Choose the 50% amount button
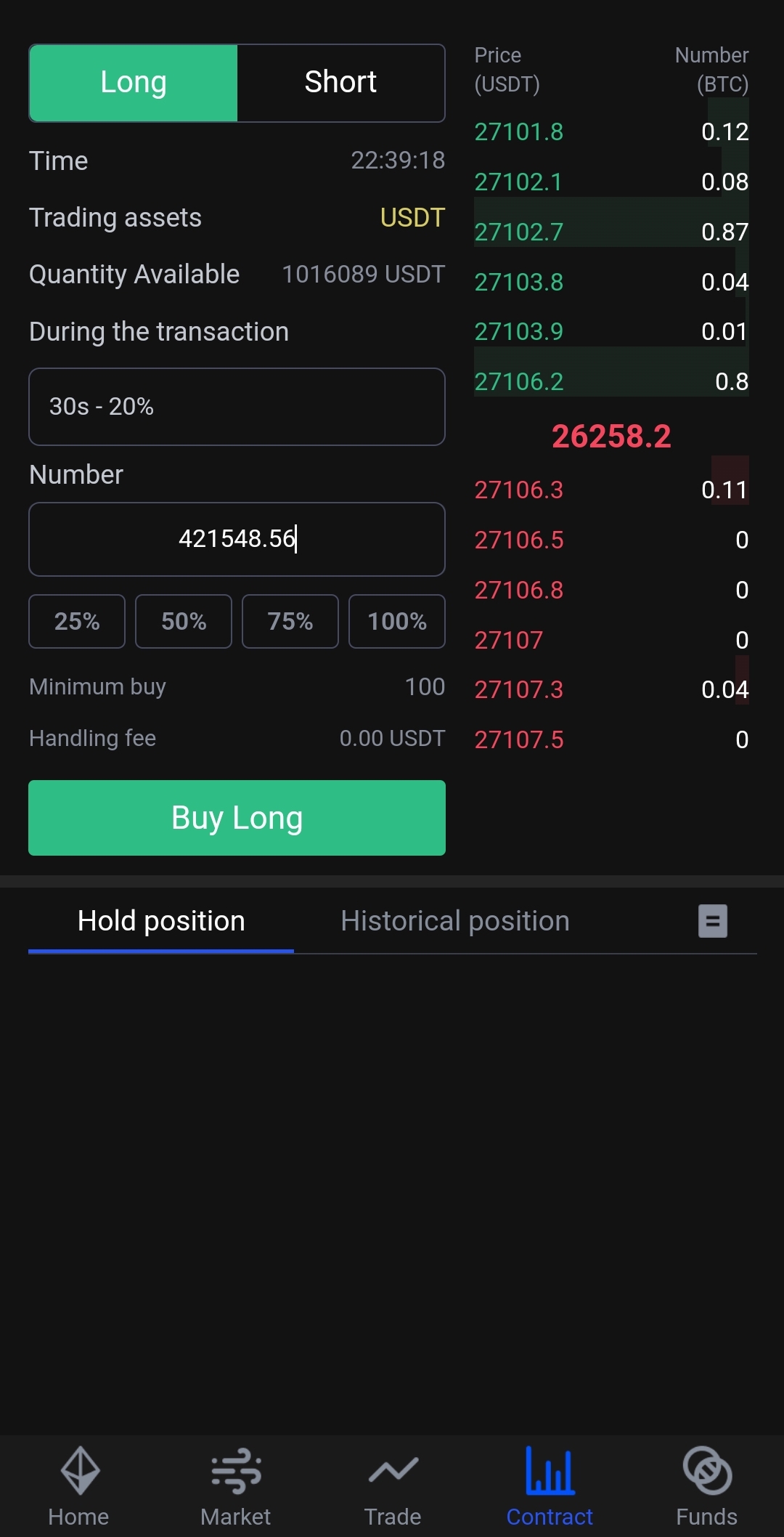 [x=184, y=621]
